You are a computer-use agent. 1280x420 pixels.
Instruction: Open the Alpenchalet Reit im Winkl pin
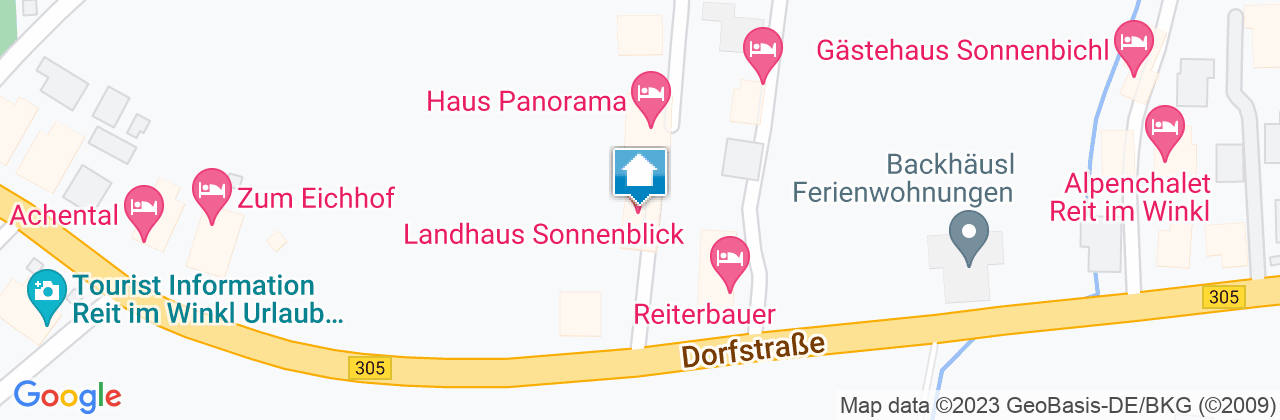pos(1165,128)
